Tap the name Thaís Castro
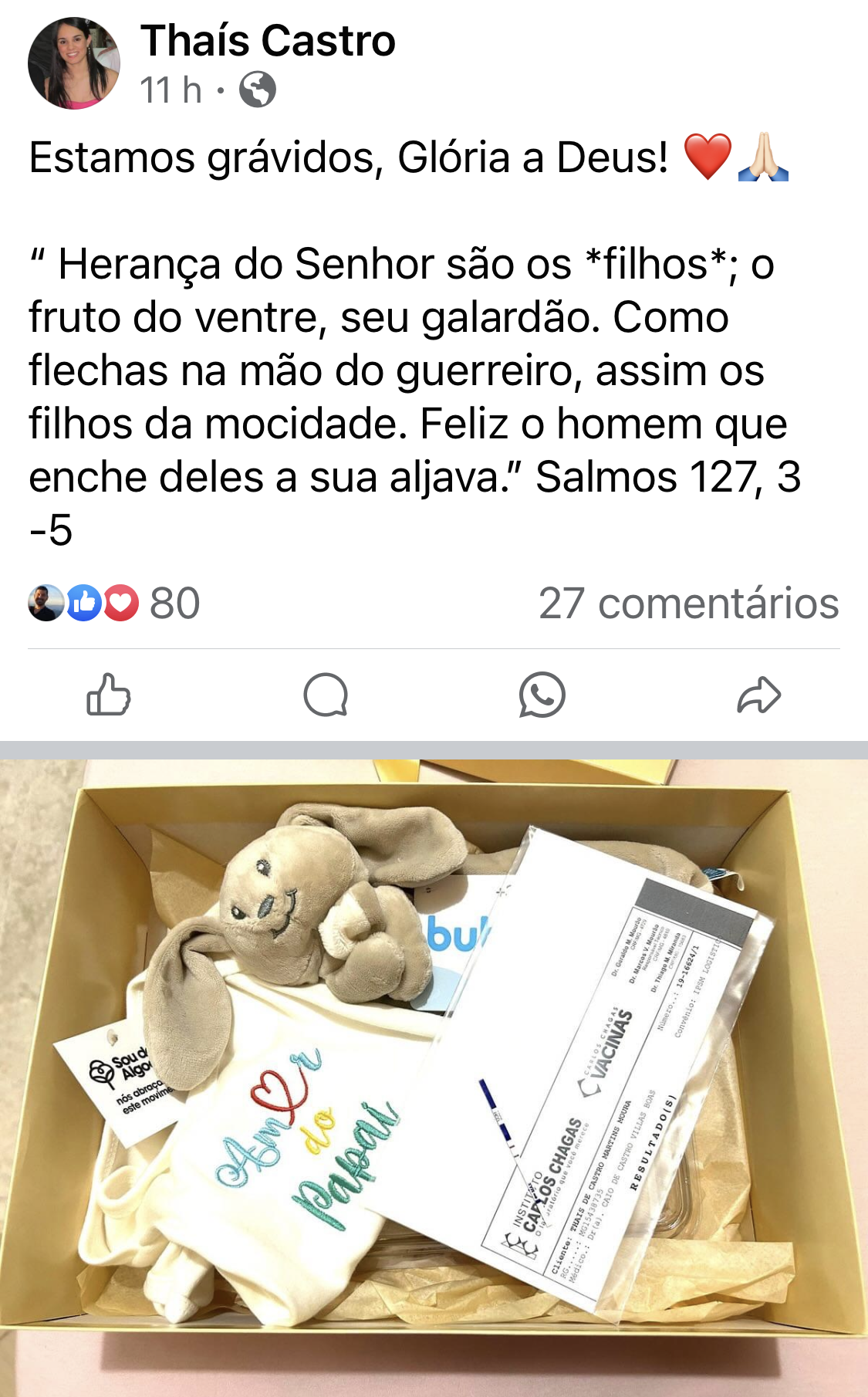 268,41
